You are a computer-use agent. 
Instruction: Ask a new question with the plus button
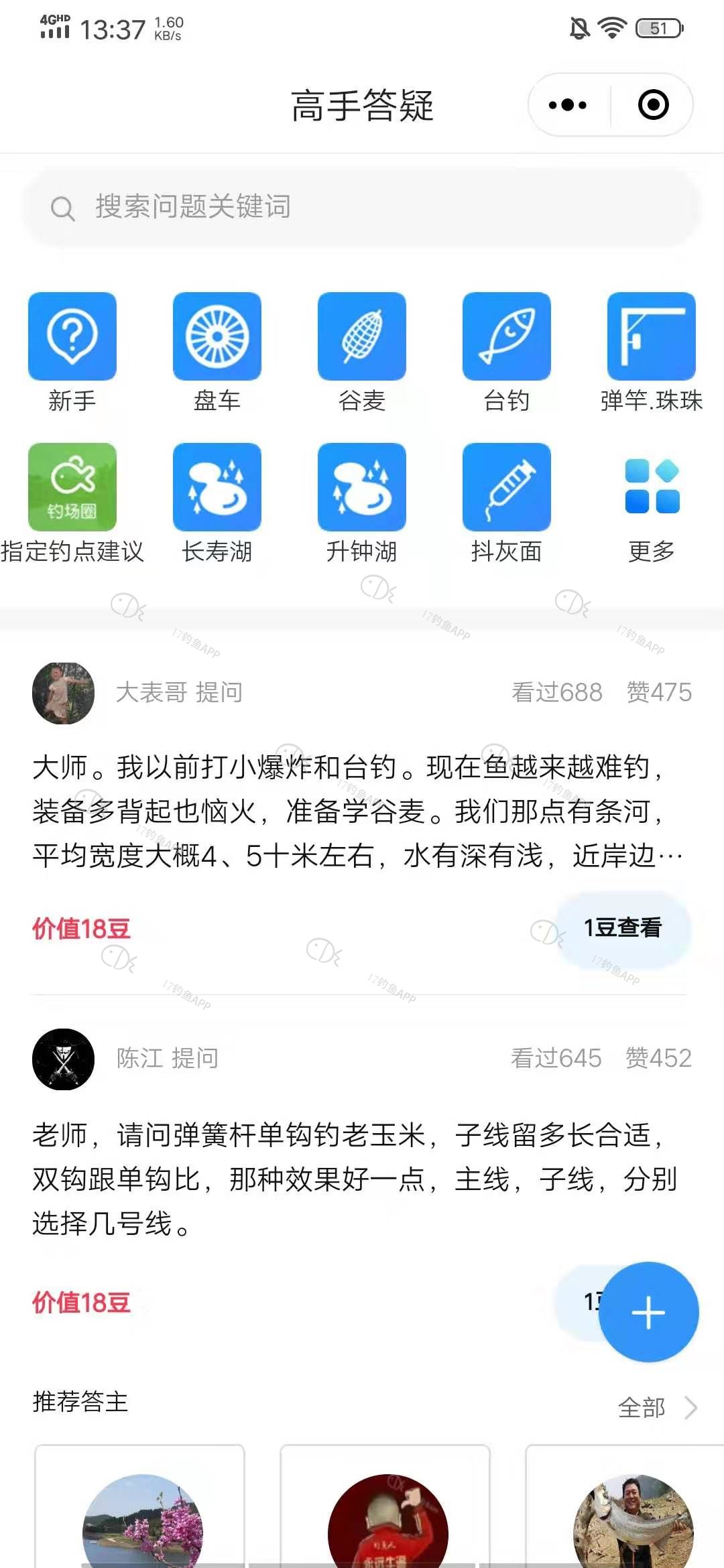[648, 1312]
